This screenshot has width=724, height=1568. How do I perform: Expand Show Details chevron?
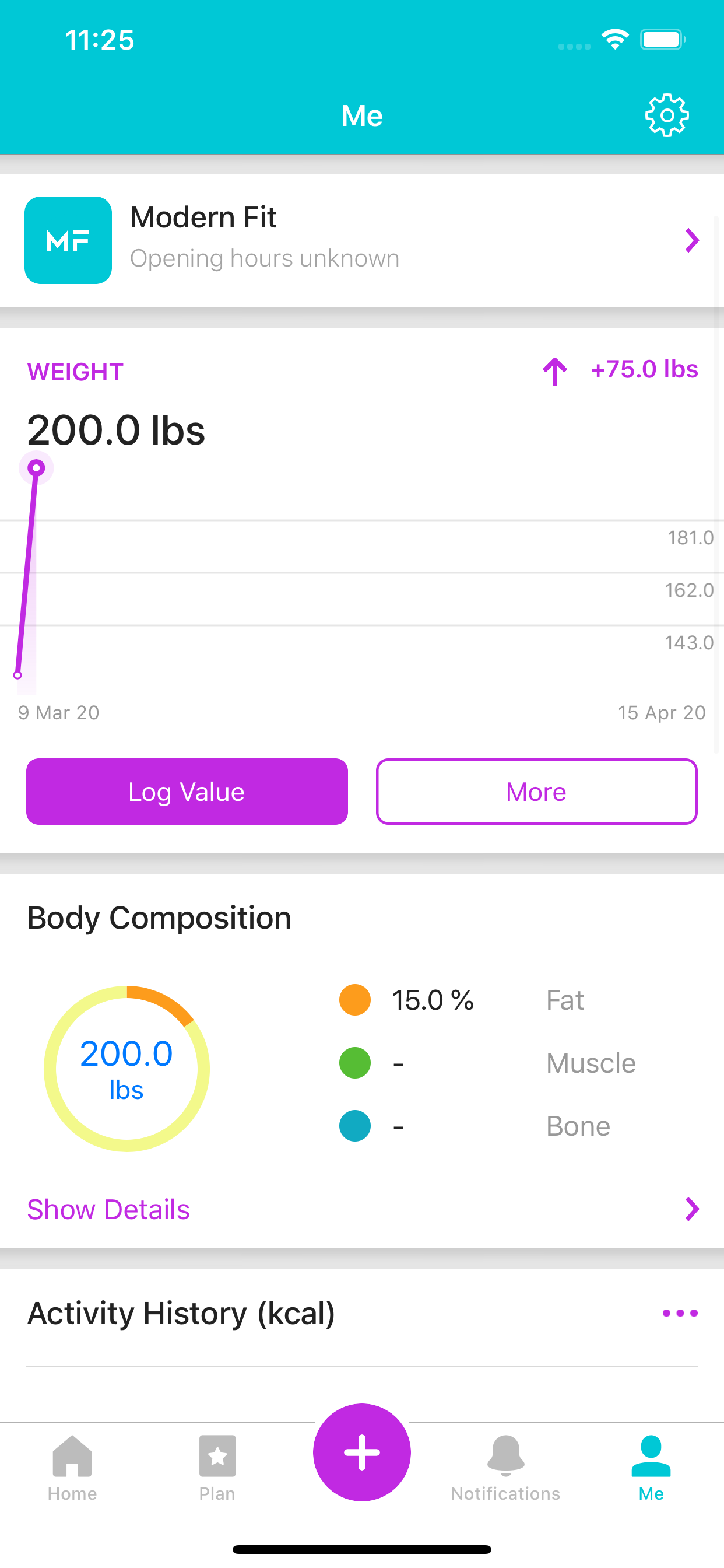[x=692, y=1209]
